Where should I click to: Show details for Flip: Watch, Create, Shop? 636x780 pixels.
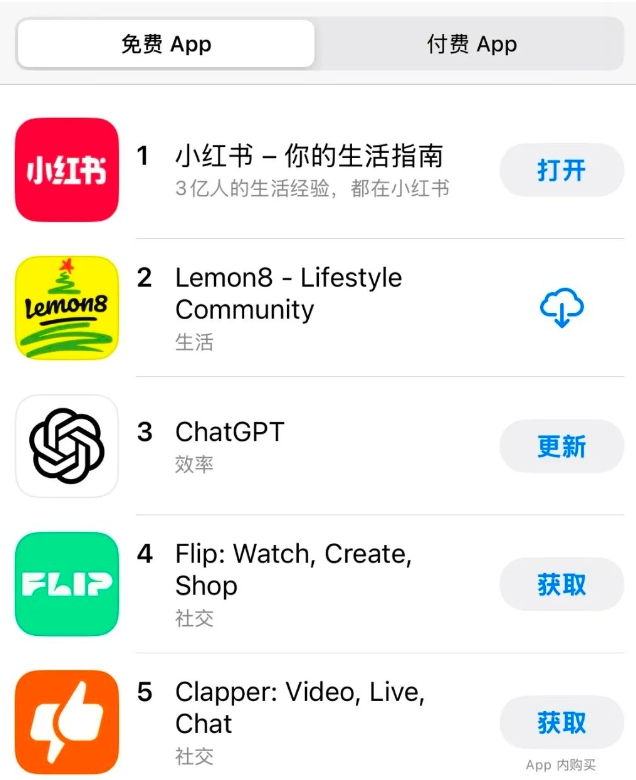click(293, 569)
